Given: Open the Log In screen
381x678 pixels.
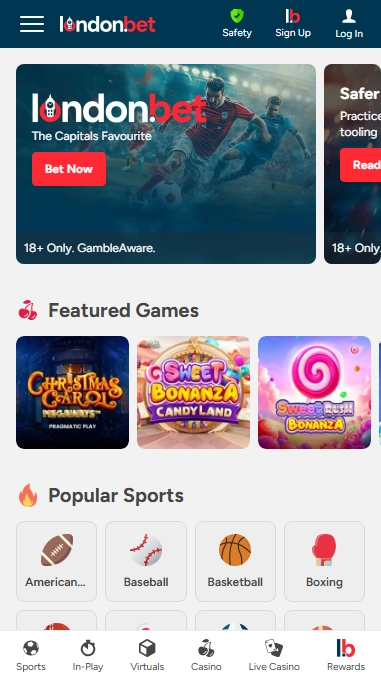Looking at the screenshot, I should pyautogui.click(x=349, y=24).
